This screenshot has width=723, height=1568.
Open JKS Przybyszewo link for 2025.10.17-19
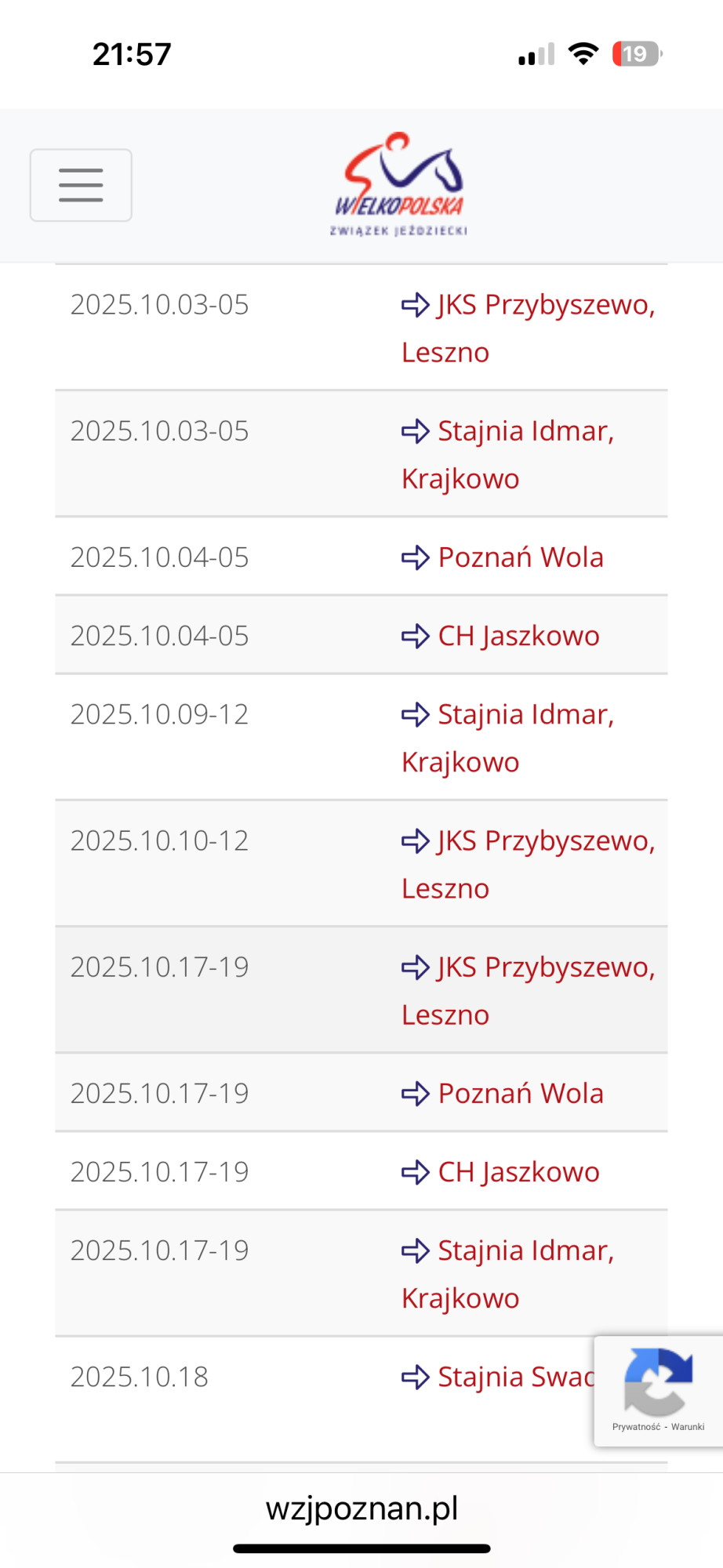coord(545,967)
